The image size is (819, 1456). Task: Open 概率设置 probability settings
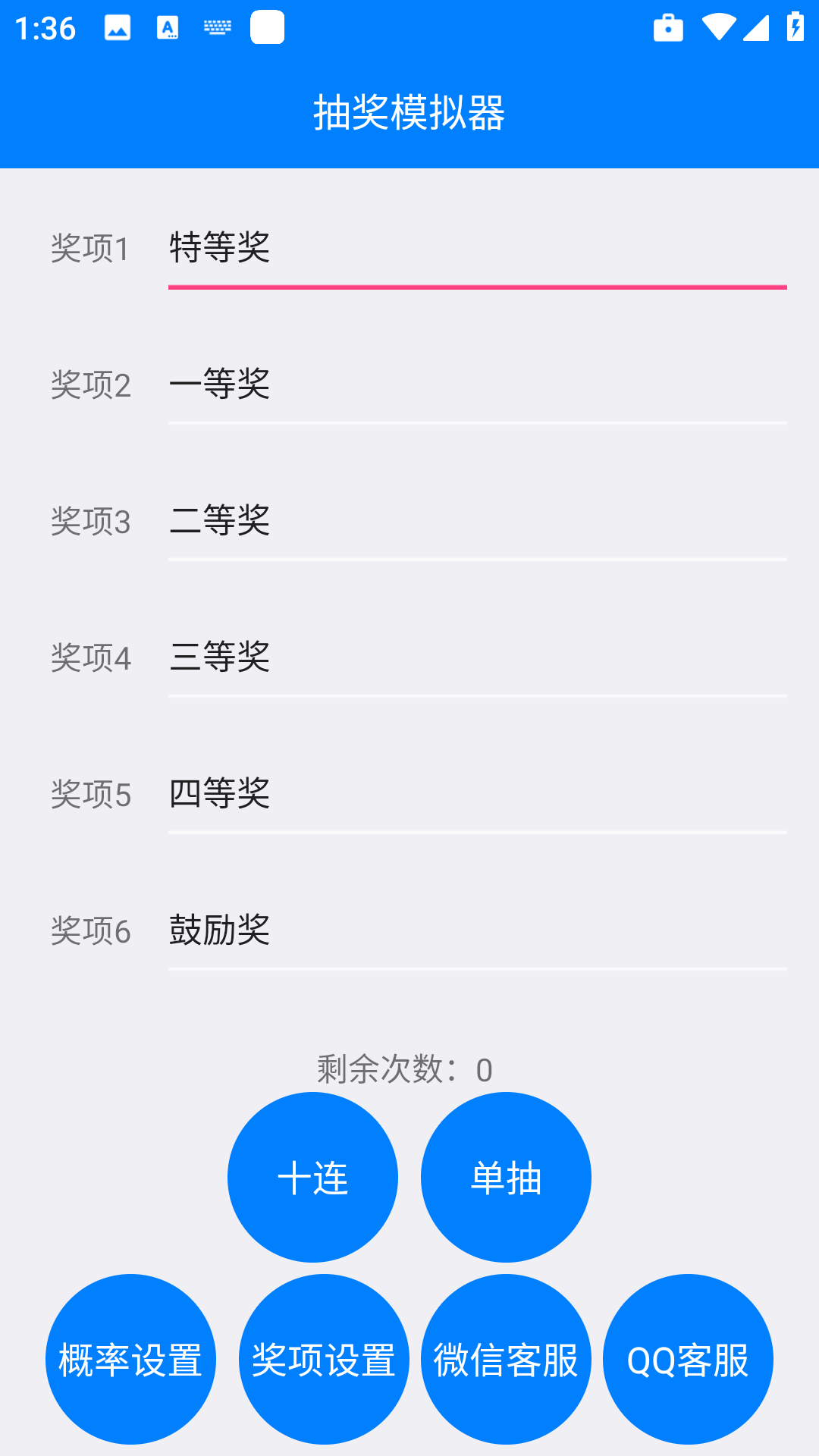pyautogui.click(x=130, y=1359)
